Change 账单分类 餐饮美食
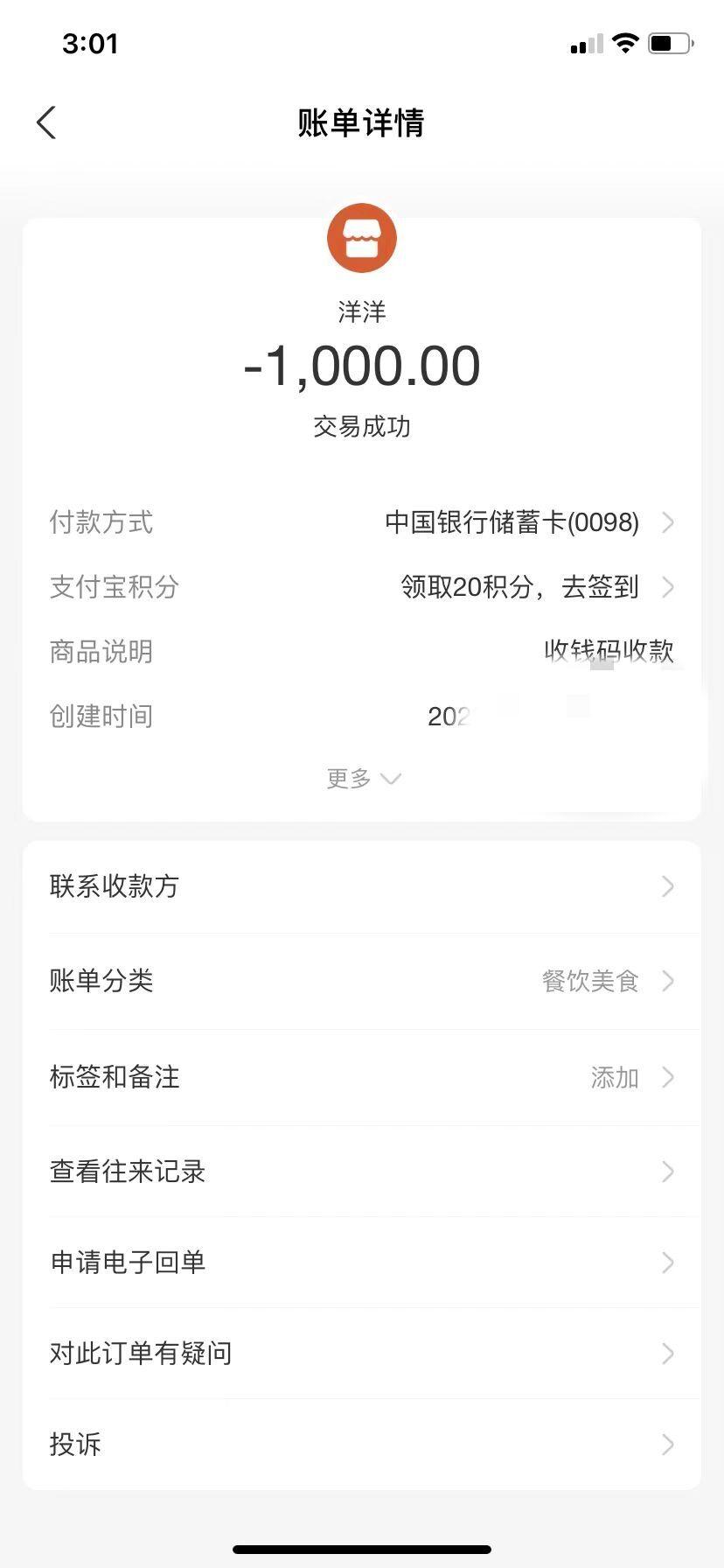This screenshot has height=1568, width=724. tap(361, 981)
